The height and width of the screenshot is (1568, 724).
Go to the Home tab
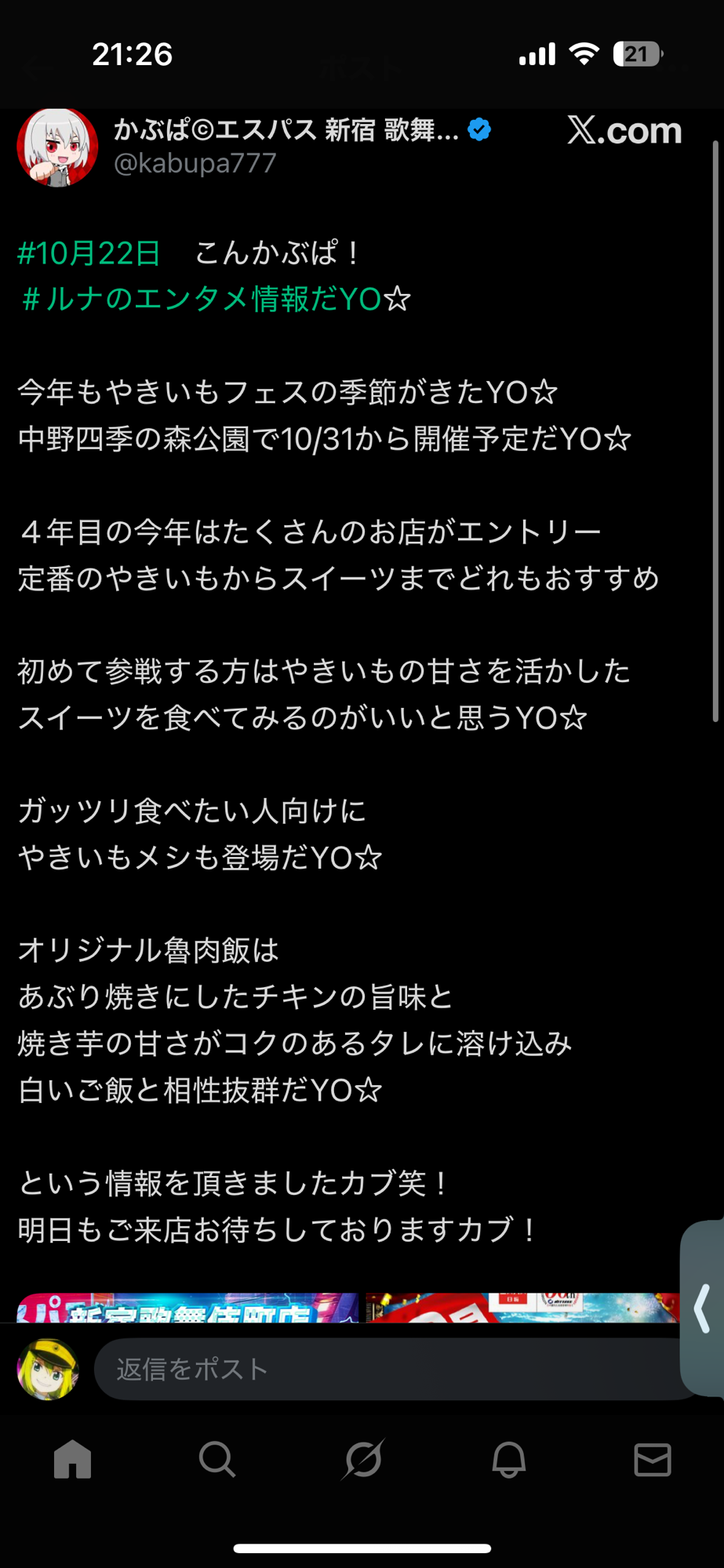72,1460
